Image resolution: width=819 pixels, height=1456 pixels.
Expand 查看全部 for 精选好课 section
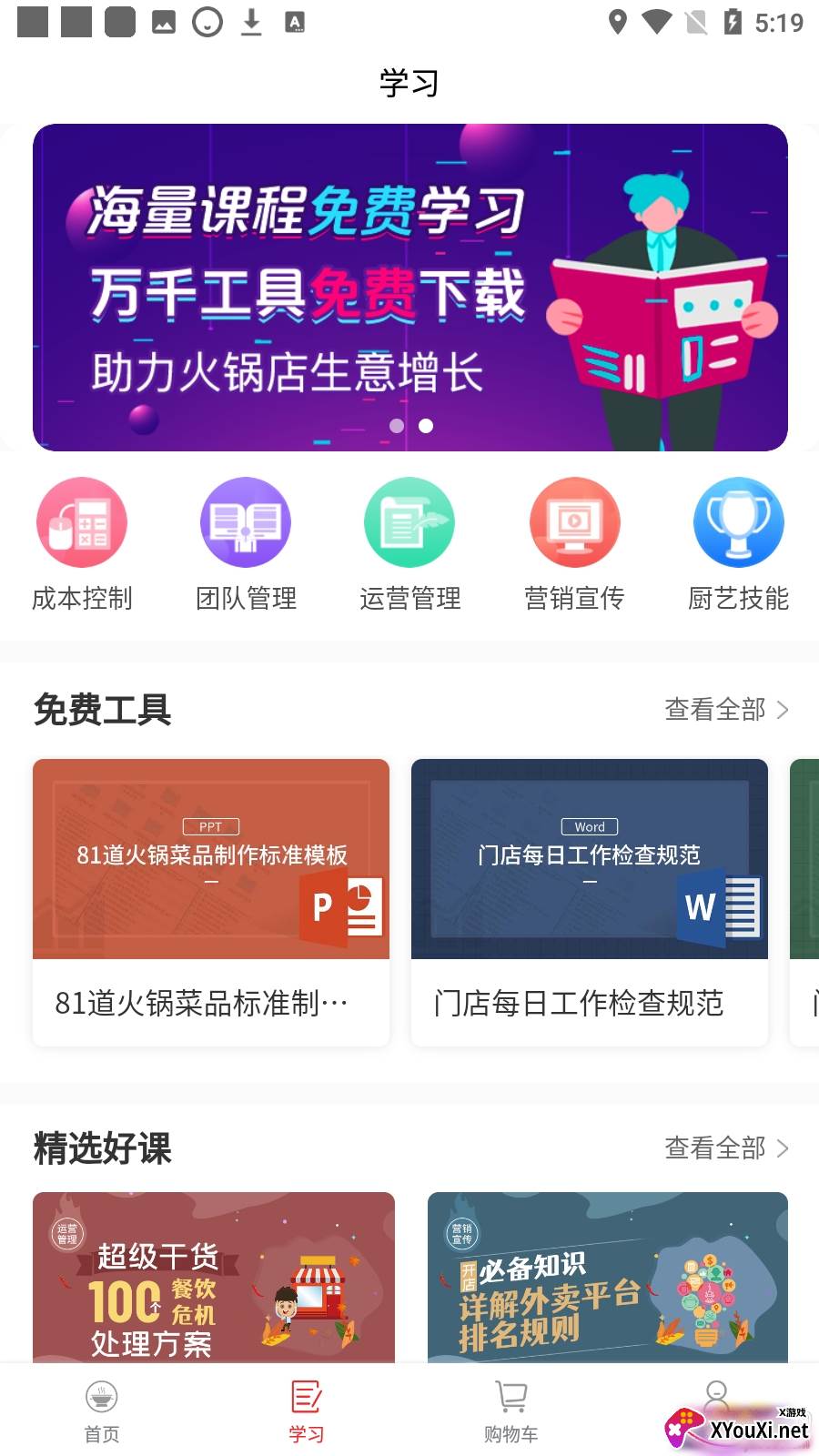[715, 1148]
